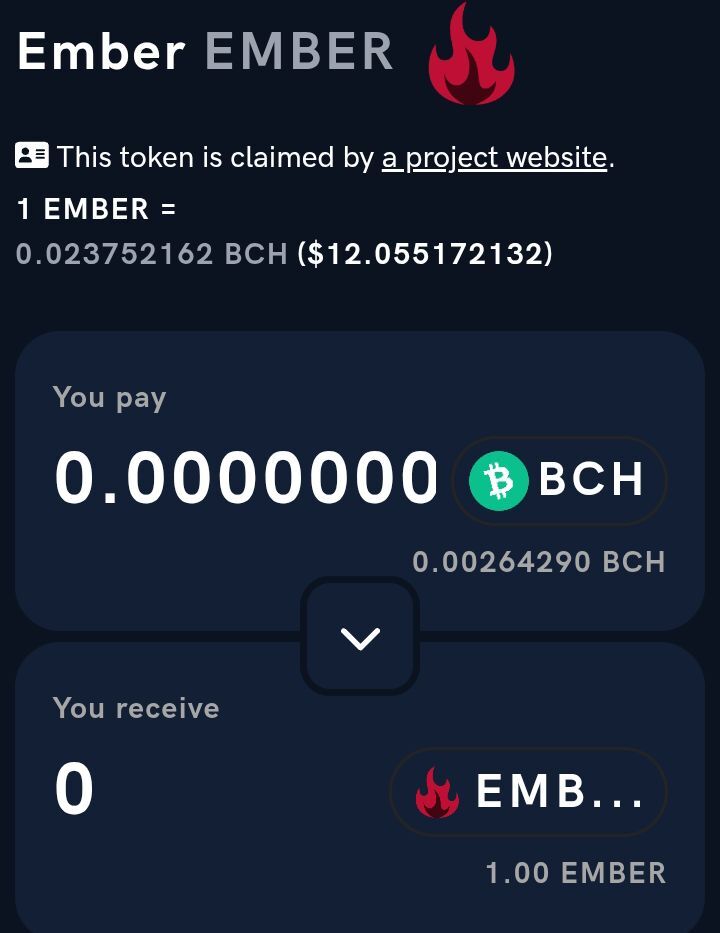Open the project website link
720x933 pixels.
pyautogui.click(x=494, y=158)
